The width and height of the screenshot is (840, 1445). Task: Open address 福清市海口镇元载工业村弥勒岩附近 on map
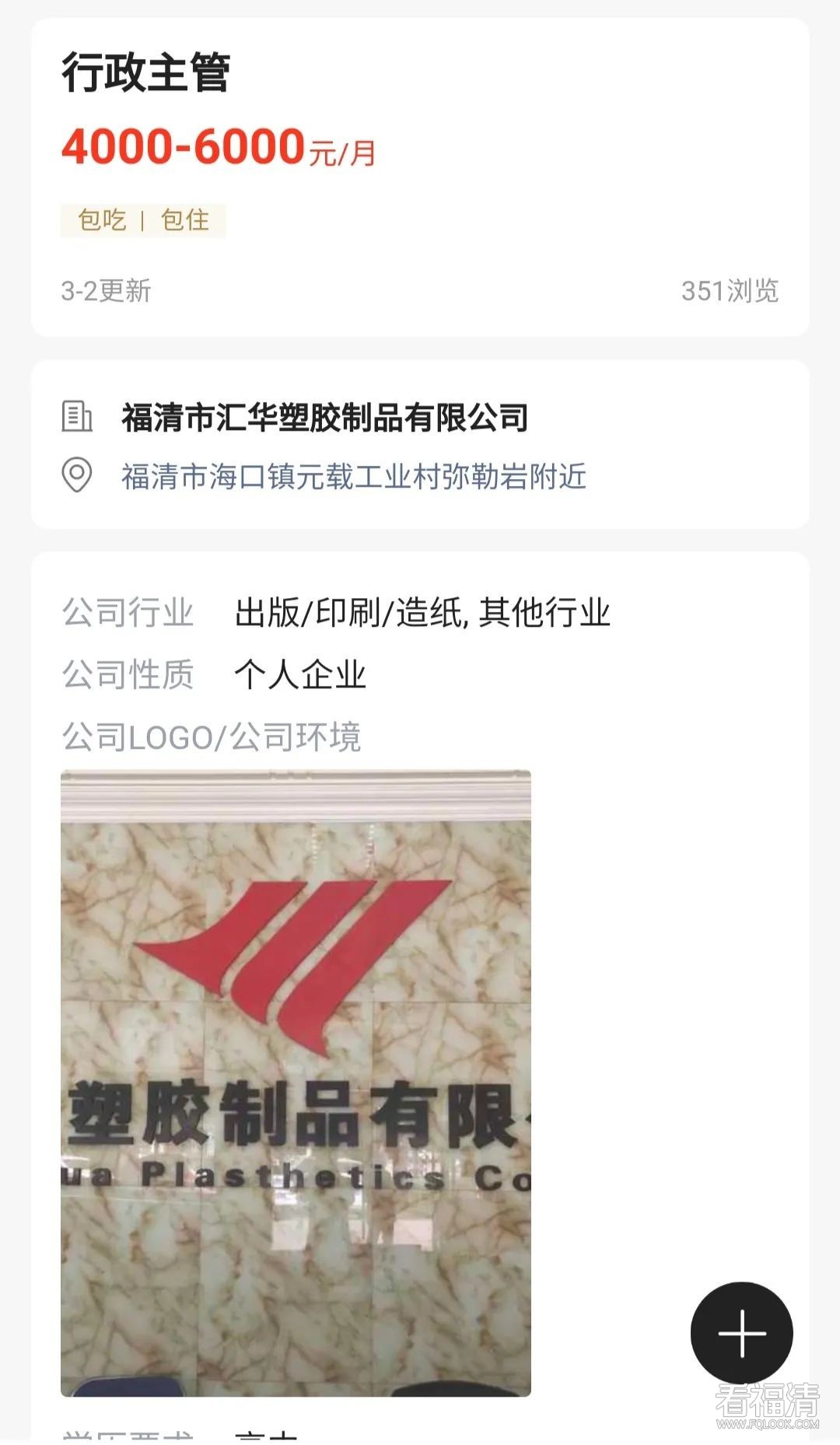click(353, 476)
